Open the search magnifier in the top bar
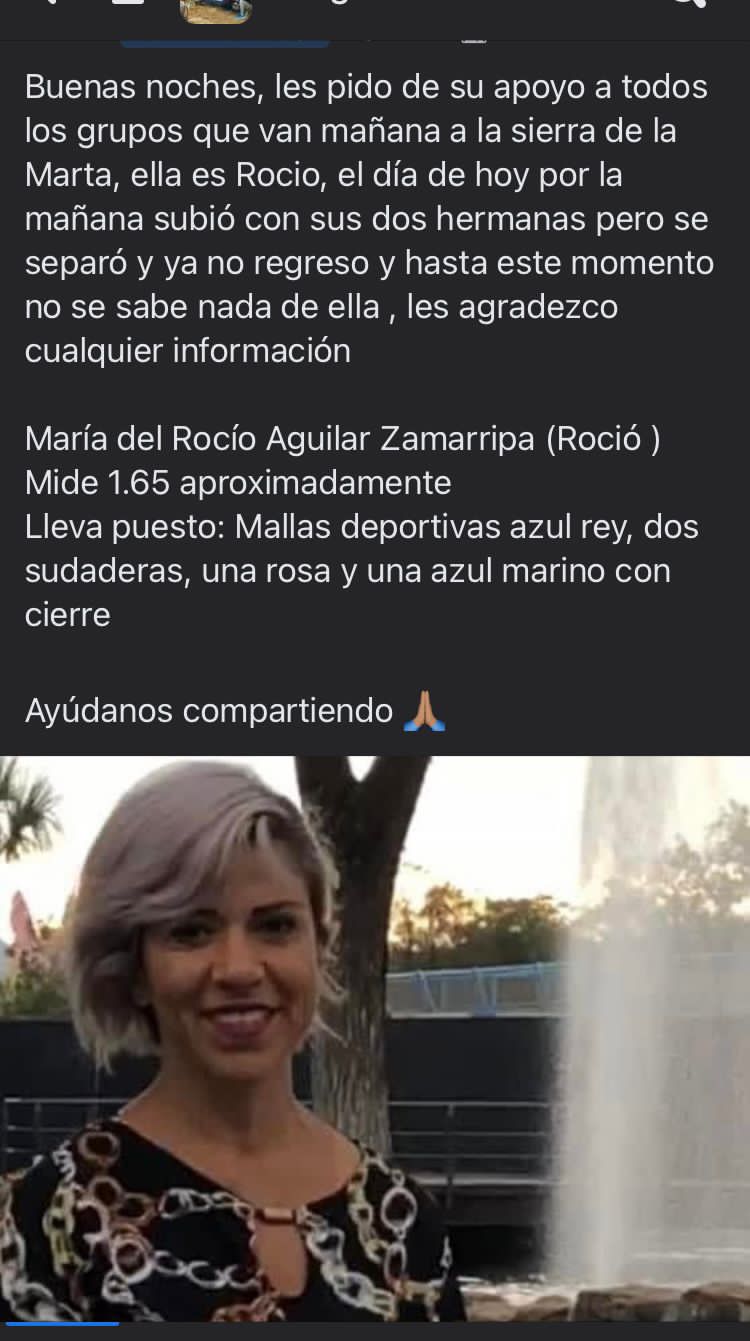The image size is (750, 1341). [688, 3]
